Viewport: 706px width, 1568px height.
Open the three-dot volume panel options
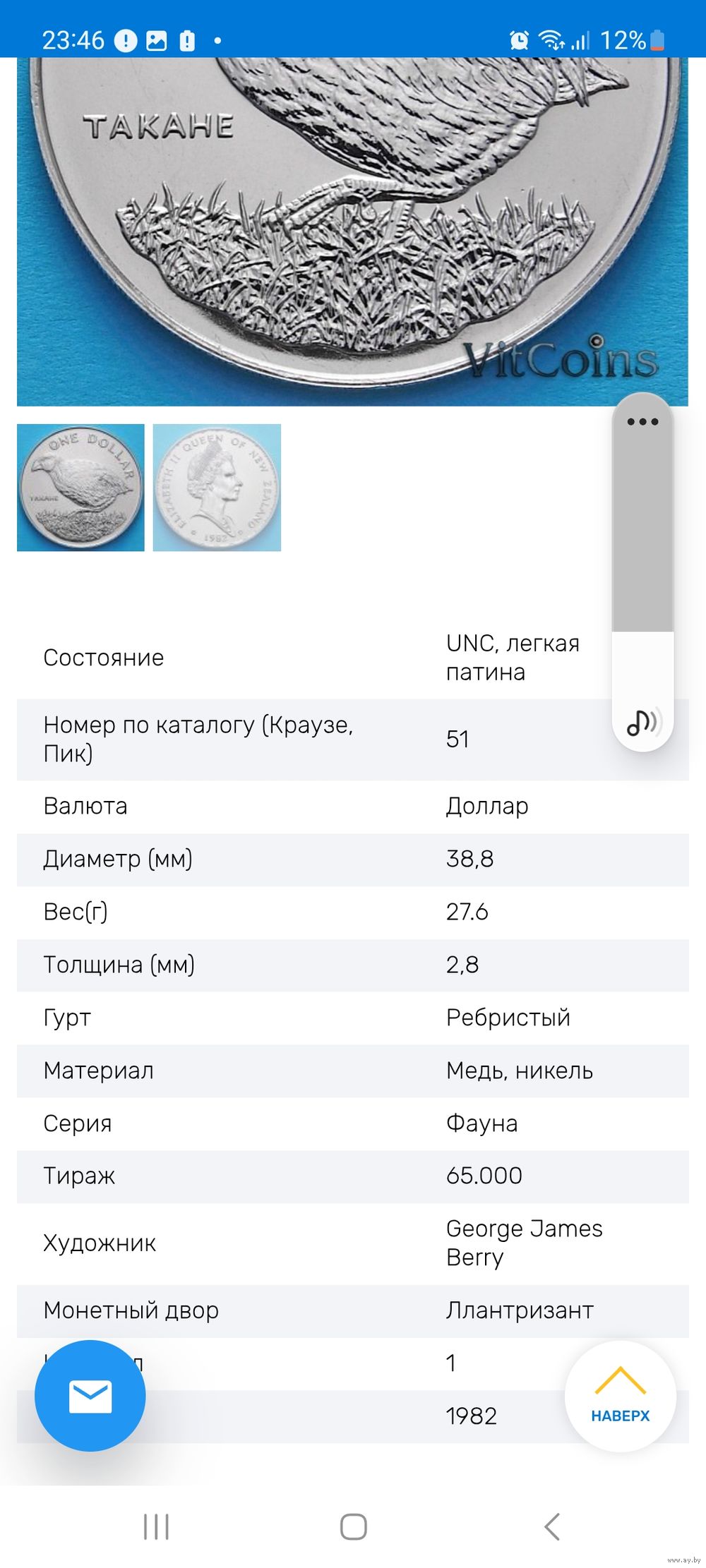point(642,422)
